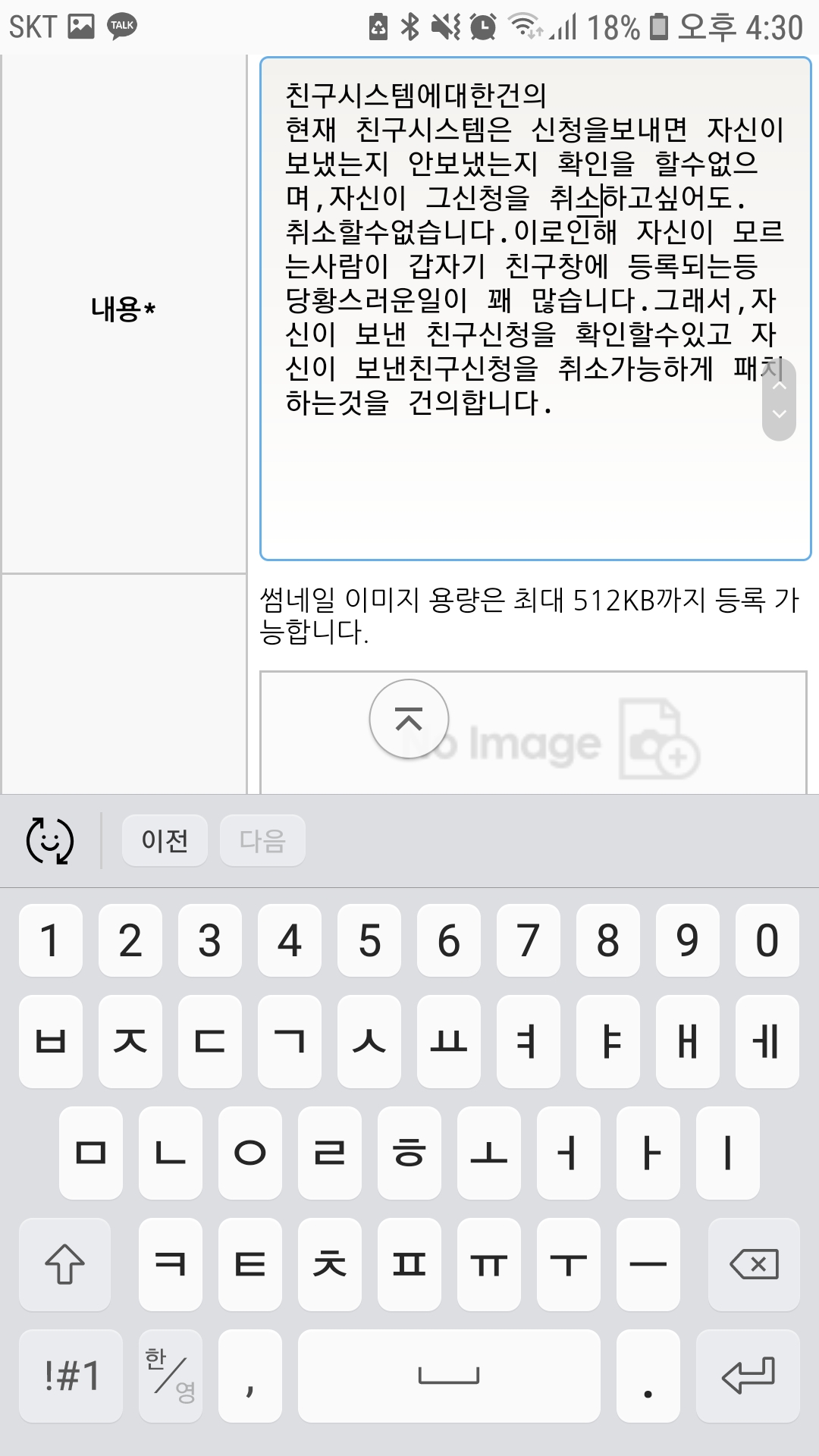Open symbols keyboard with !#1 key

(71, 1376)
